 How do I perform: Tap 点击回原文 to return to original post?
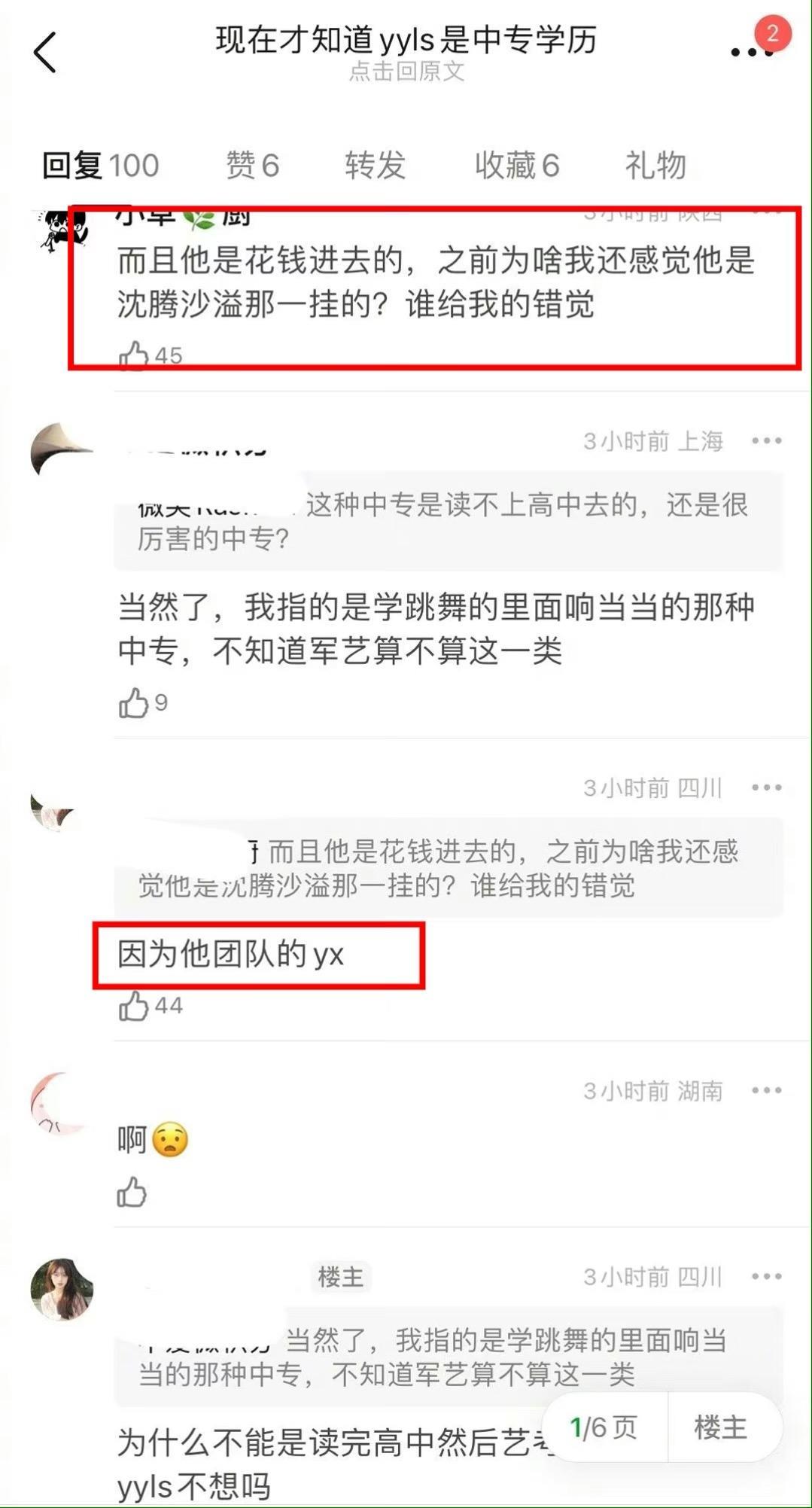[x=406, y=72]
